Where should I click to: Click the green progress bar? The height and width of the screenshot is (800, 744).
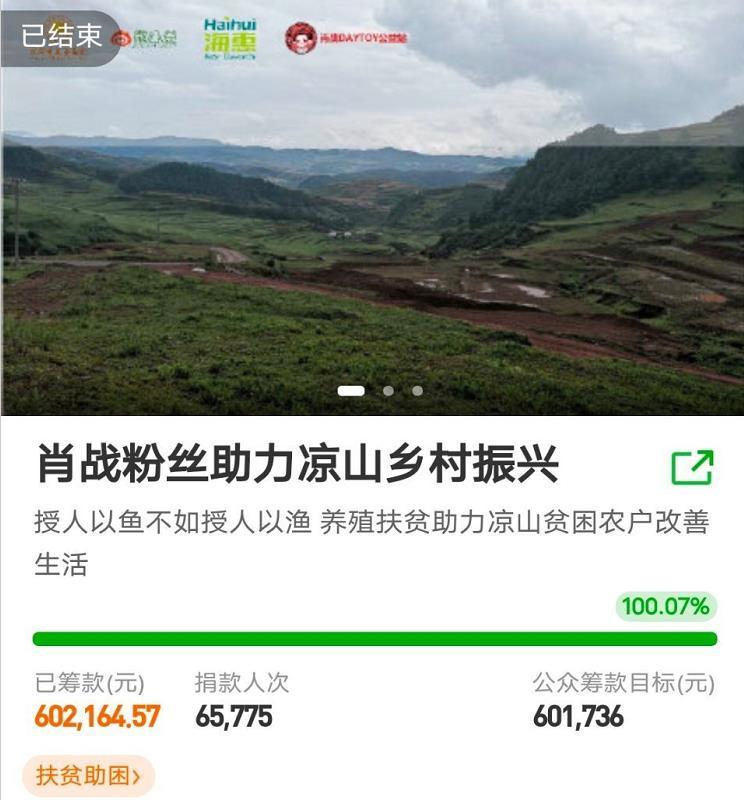(x=372, y=637)
